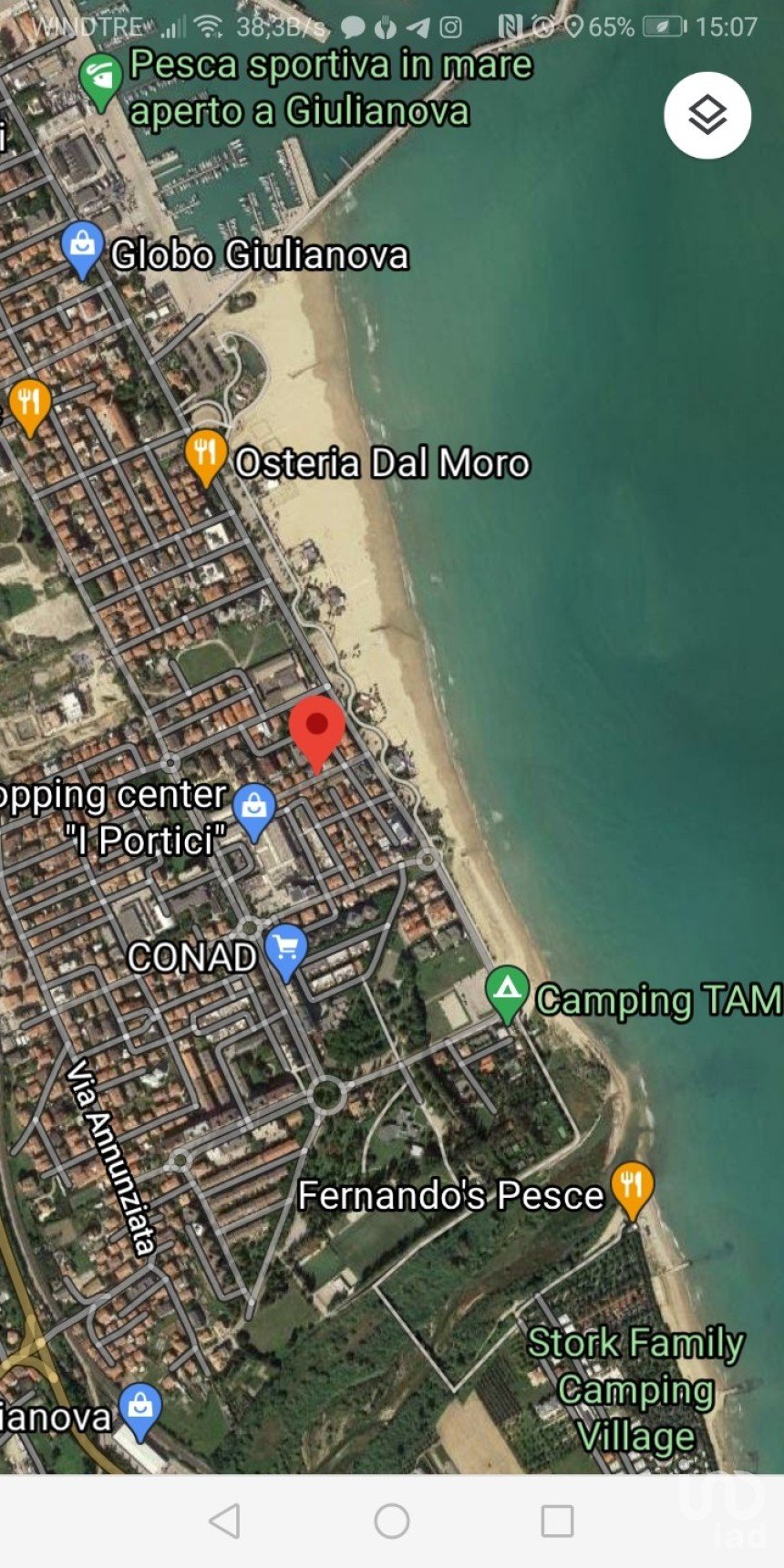Image resolution: width=784 pixels, height=1568 pixels.
Task: Tap shopping center I Portici marker
Action: (x=254, y=810)
